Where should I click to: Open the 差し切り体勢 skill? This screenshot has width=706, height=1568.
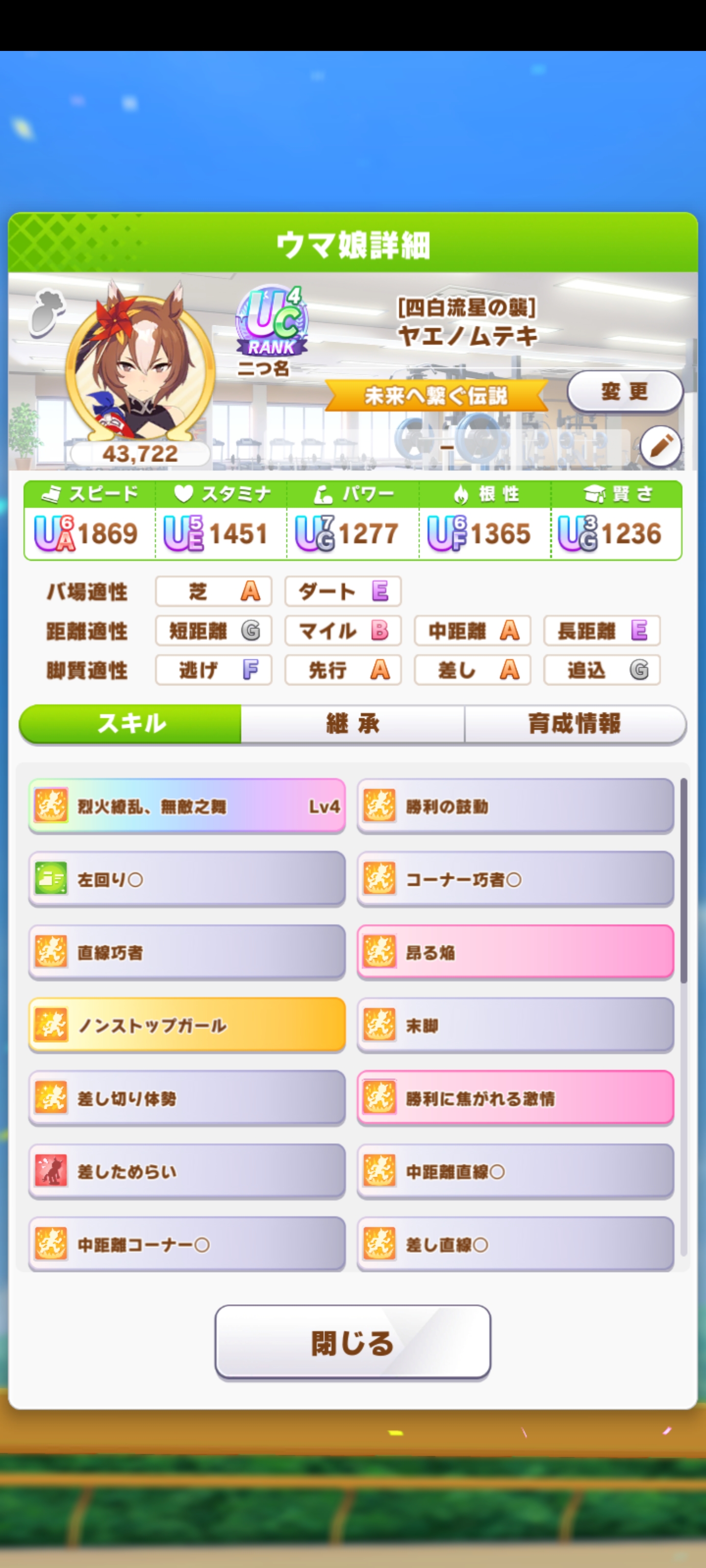pos(187,1099)
